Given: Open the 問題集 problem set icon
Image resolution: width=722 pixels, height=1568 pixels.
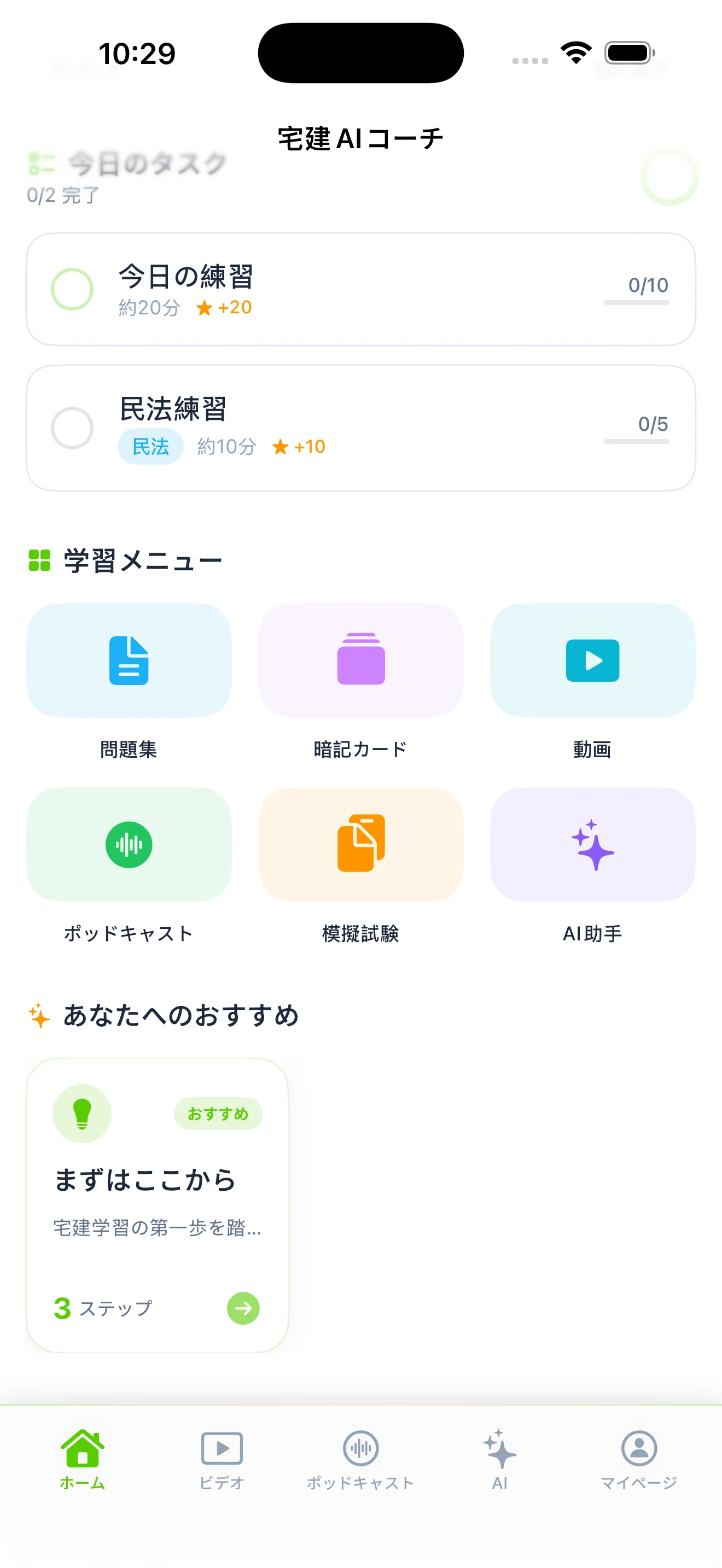Looking at the screenshot, I should (129, 660).
